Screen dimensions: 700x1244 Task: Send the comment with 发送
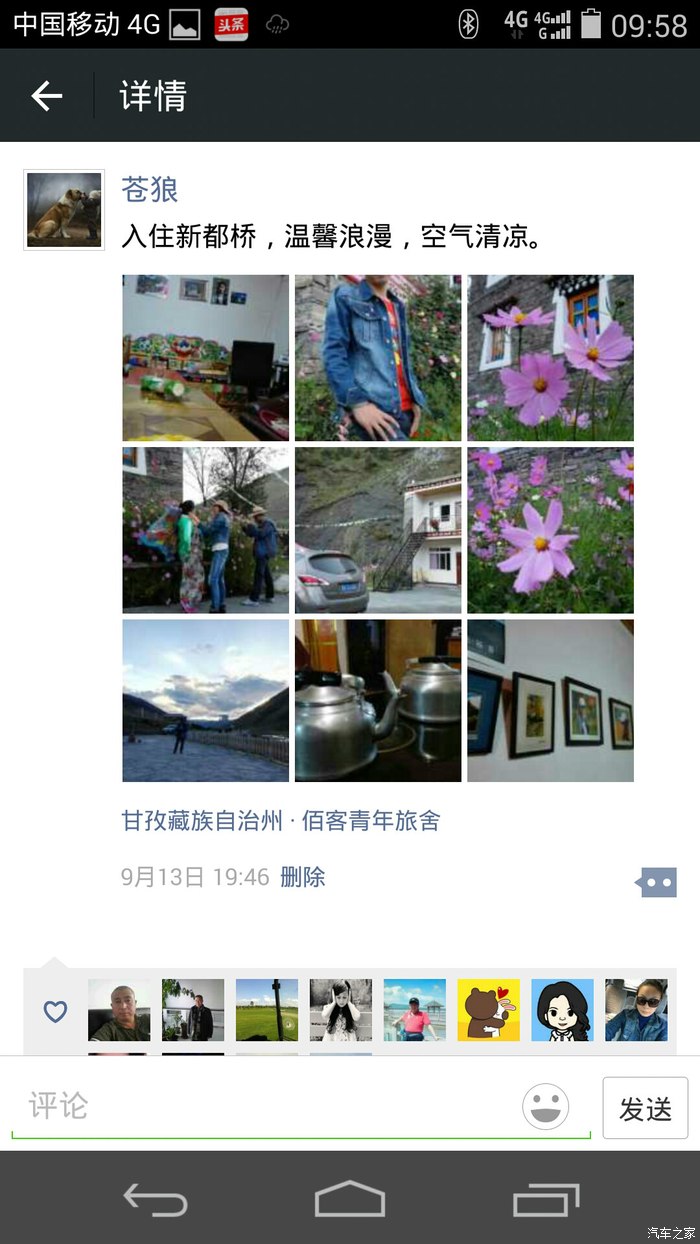(x=645, y=1108)
